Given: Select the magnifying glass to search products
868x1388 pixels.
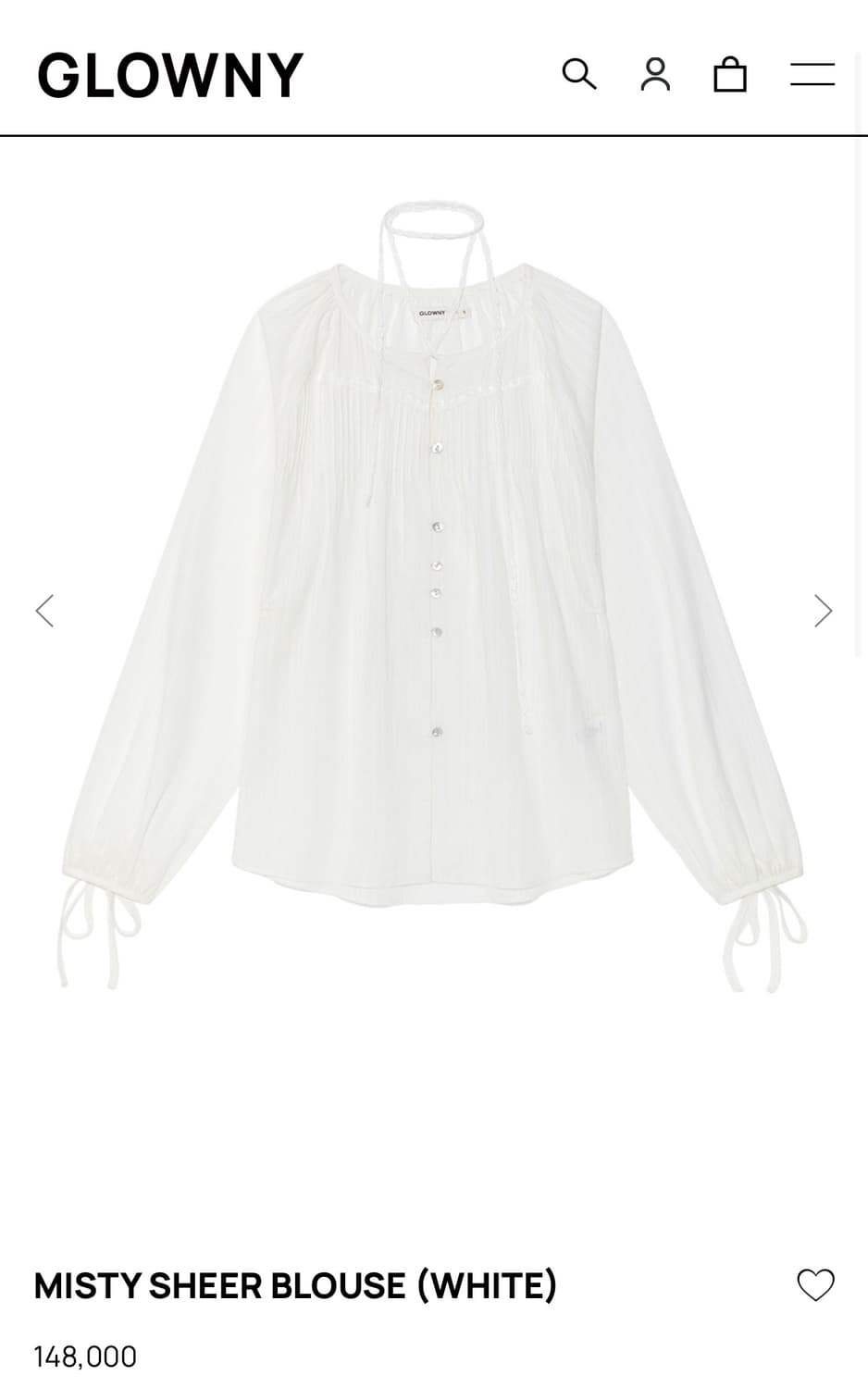Looking at the screenshot, I should [579, 74].
